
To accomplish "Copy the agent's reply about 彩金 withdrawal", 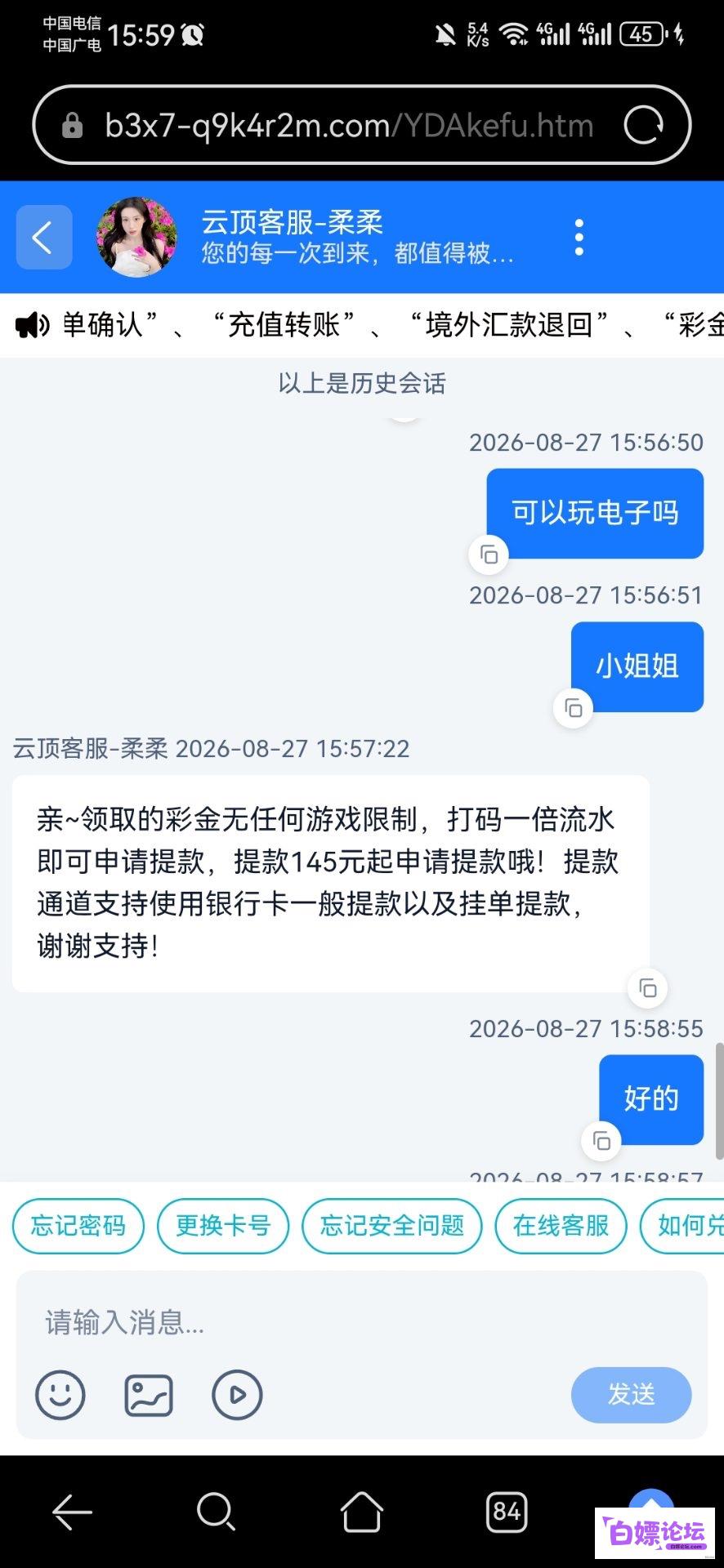I will tap(647, 989).
